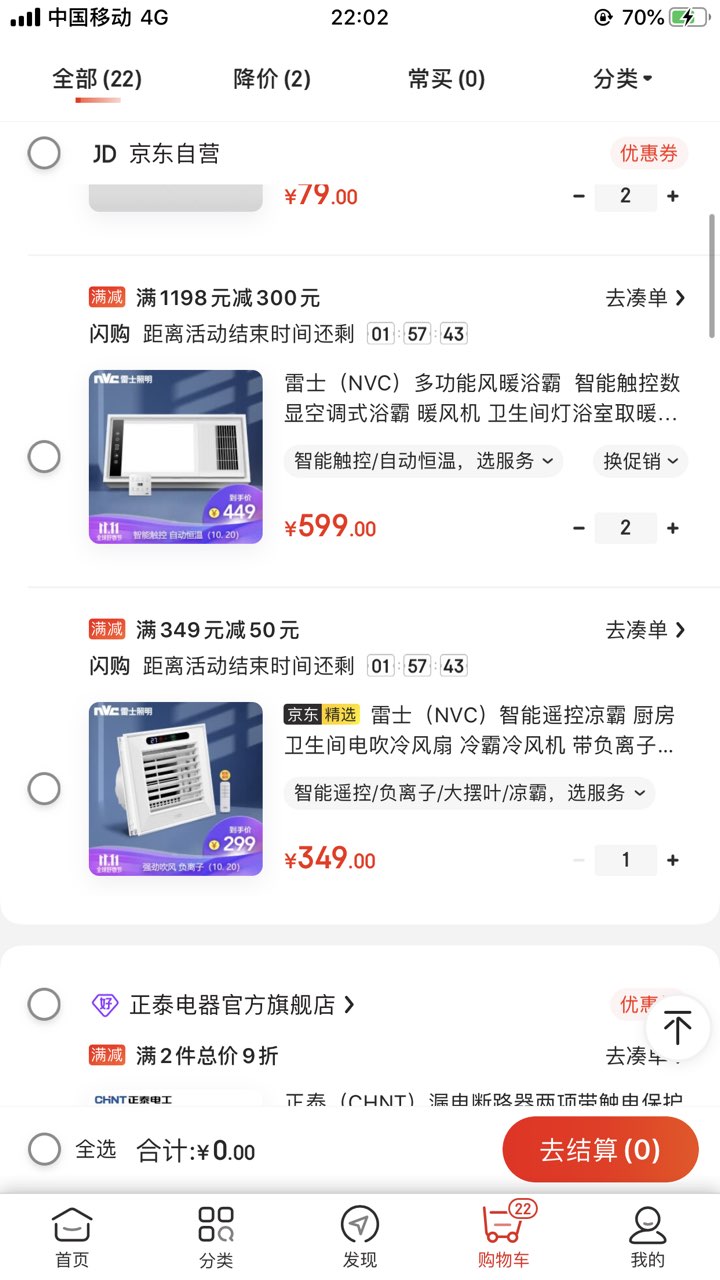Screen dimensions: 720x1280
Task: Open 去凑单 for 满1198元减300元
Action: coord(645,297)
